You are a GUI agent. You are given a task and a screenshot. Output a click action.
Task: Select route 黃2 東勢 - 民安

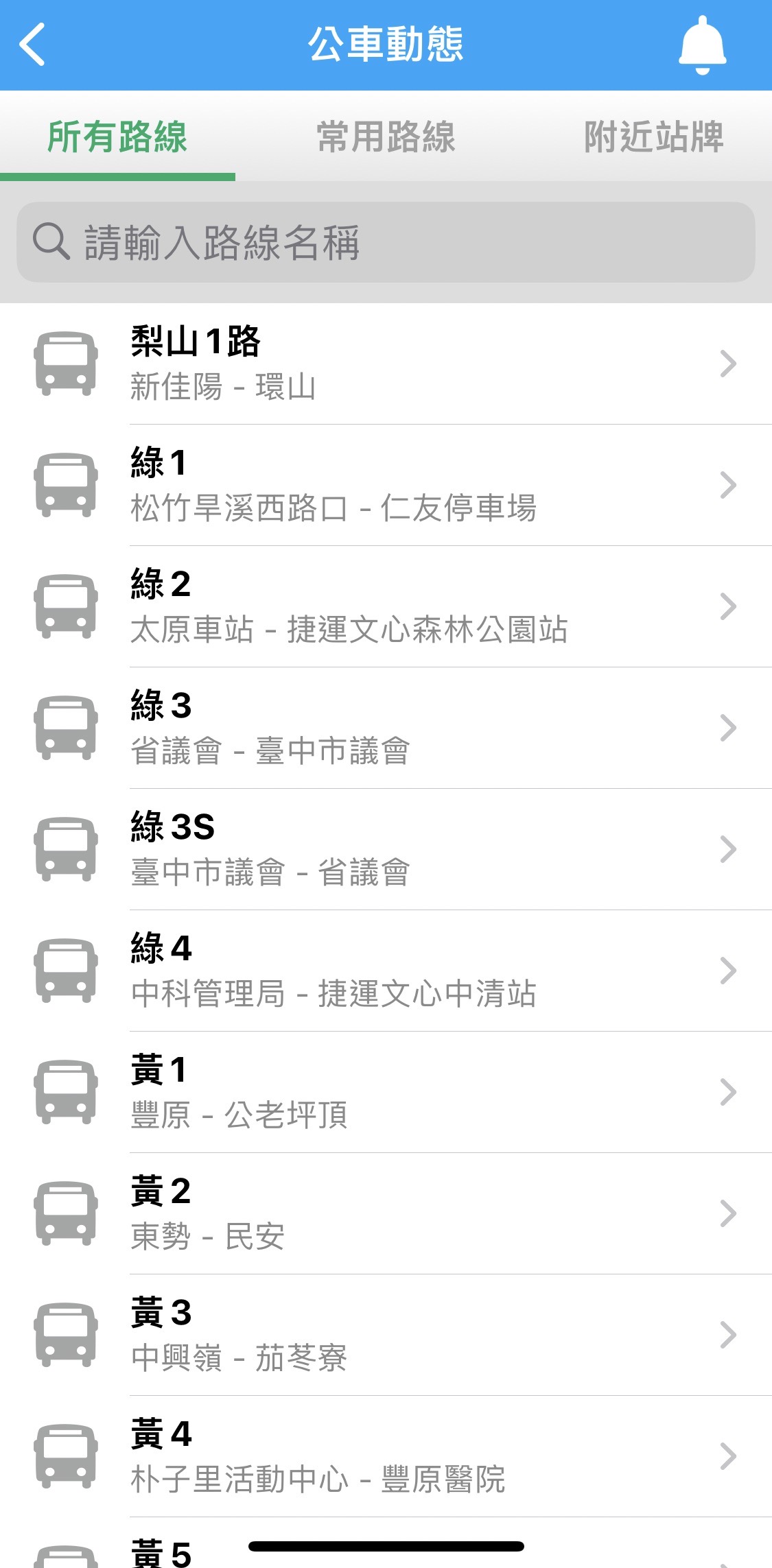(386, 1213)
